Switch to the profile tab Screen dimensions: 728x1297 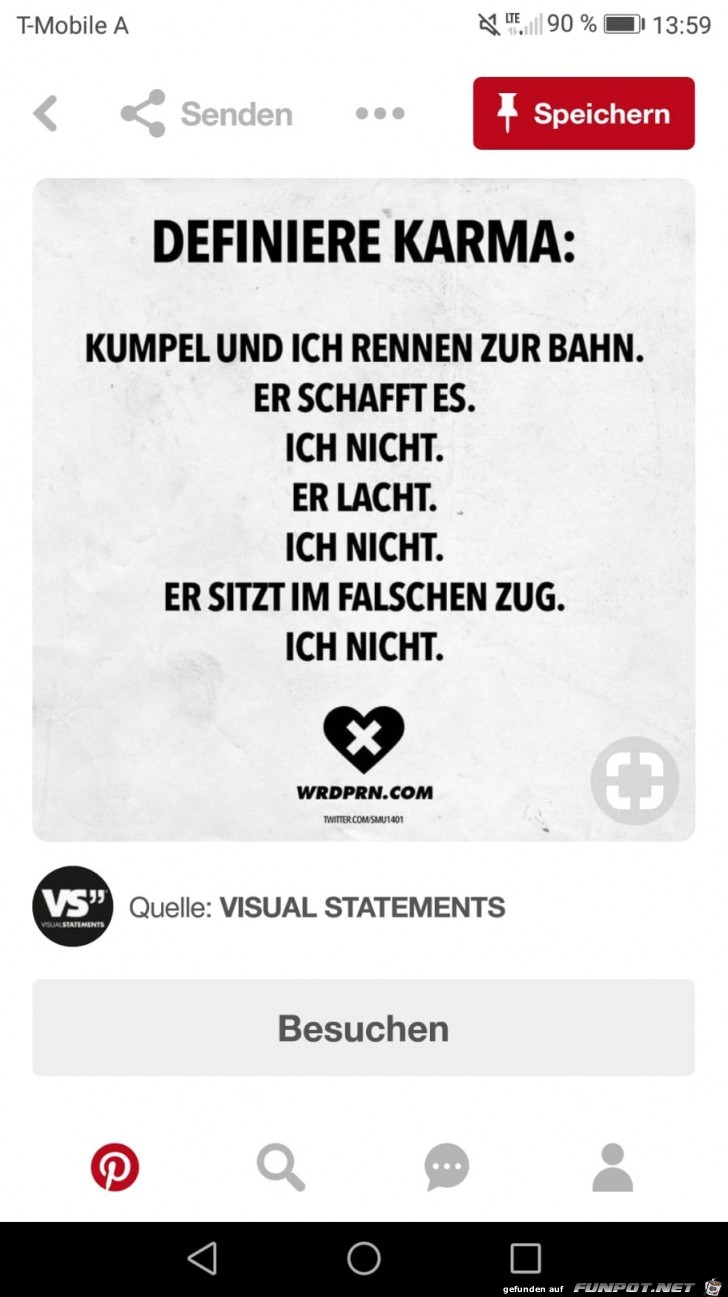(612, 1167)
